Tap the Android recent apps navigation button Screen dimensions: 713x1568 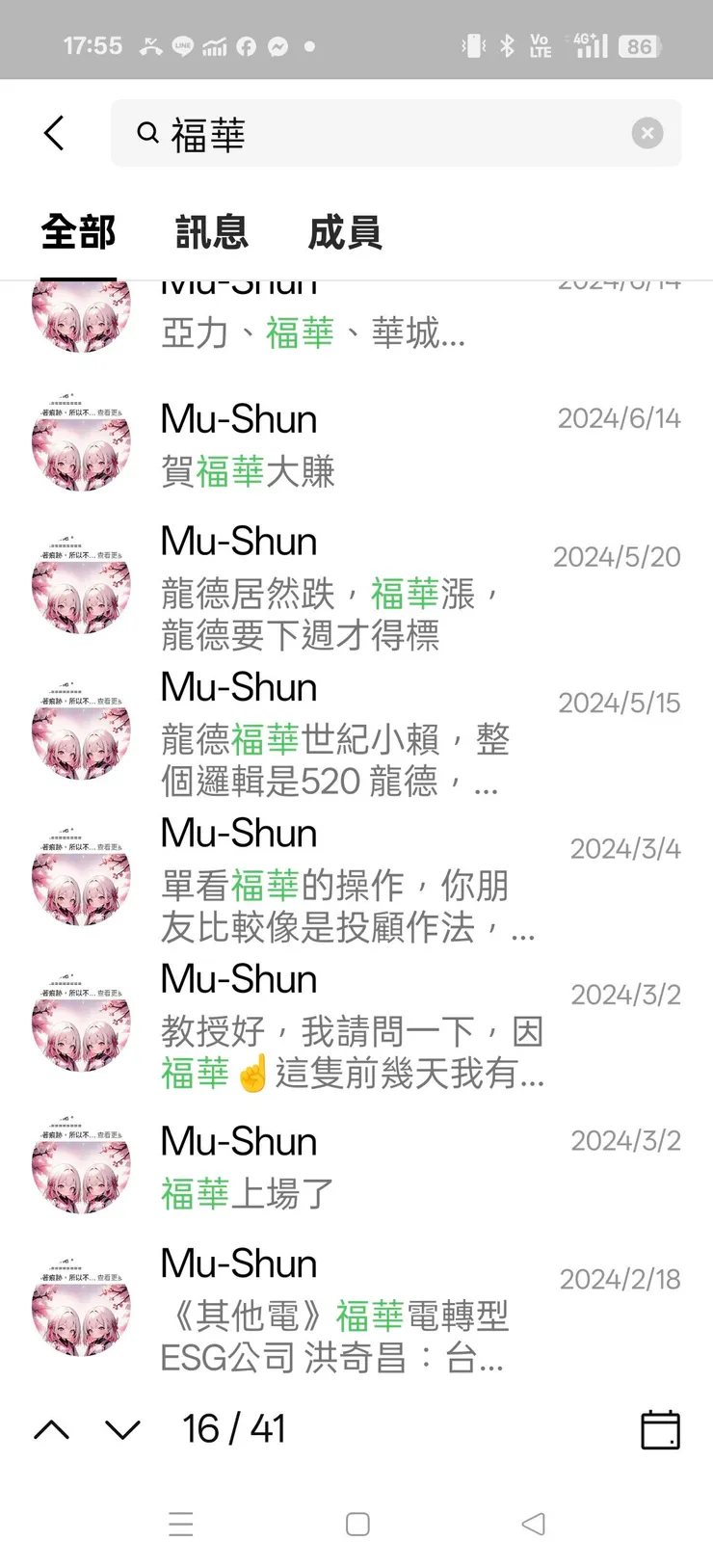click(179, 1525)
